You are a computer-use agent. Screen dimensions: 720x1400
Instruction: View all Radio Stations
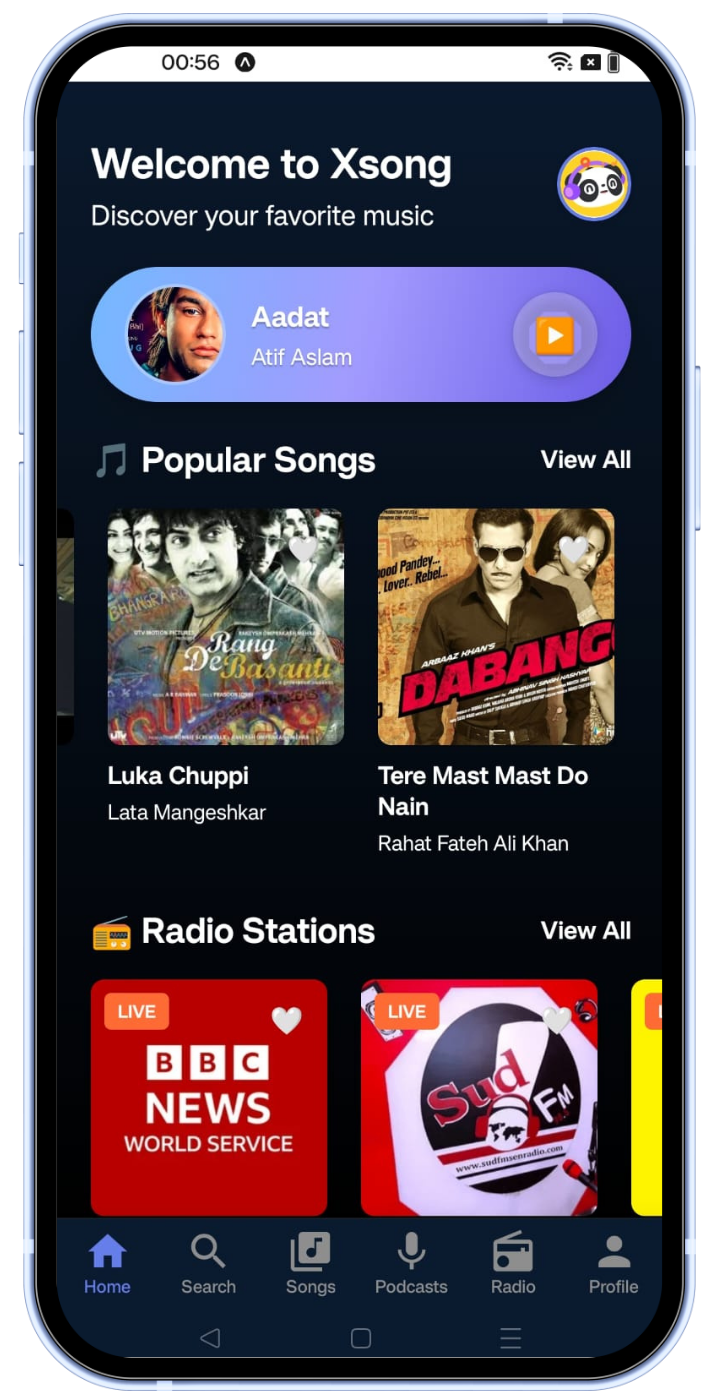585,931
